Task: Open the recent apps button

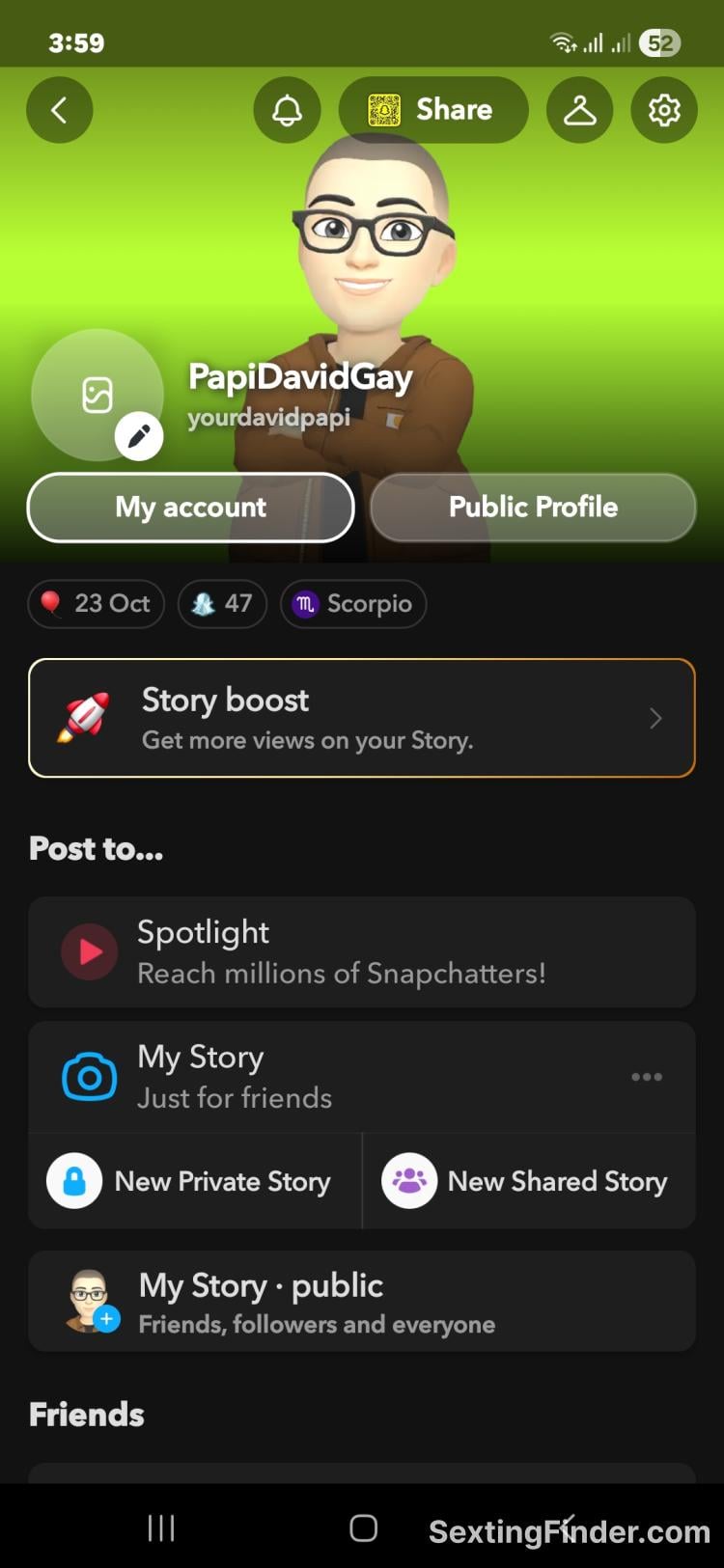Action: click(x=161, y=1527)
